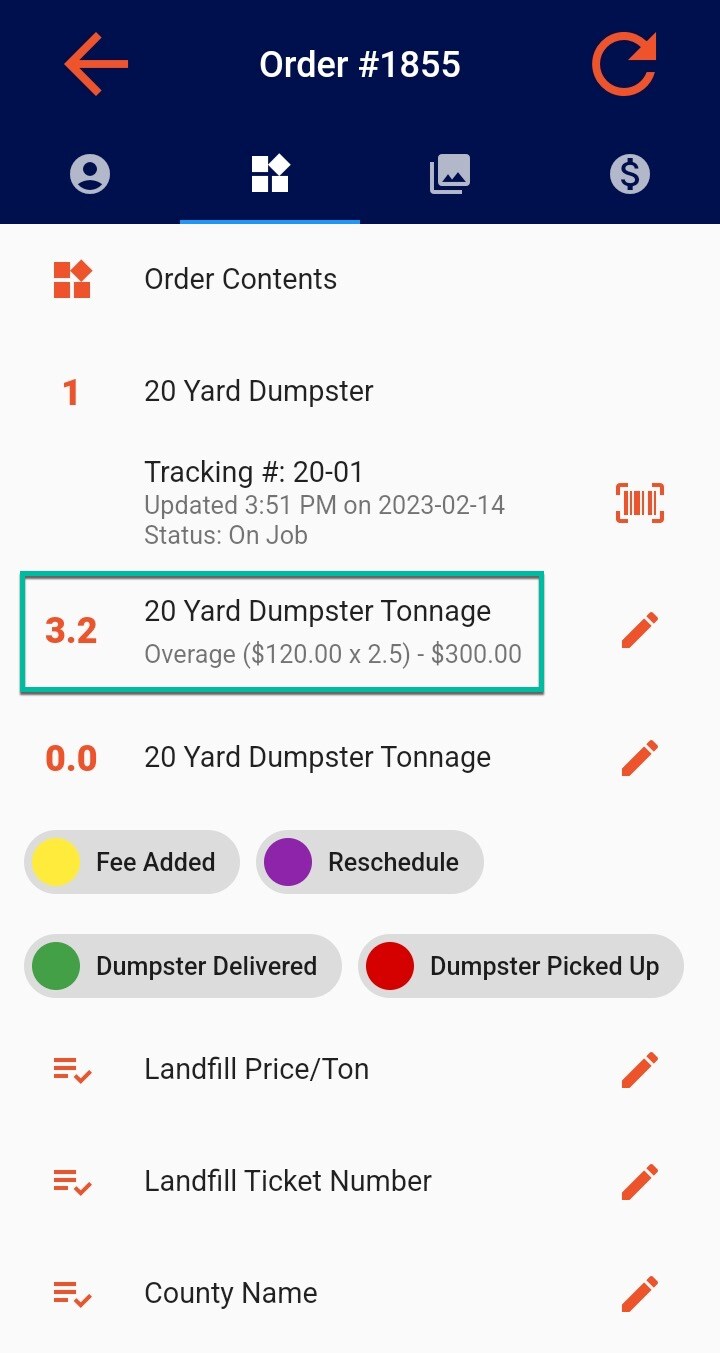Scan barcode for Tracking #20-01
The width and height of the screenshot is (720, 1353).
(639, 502)
